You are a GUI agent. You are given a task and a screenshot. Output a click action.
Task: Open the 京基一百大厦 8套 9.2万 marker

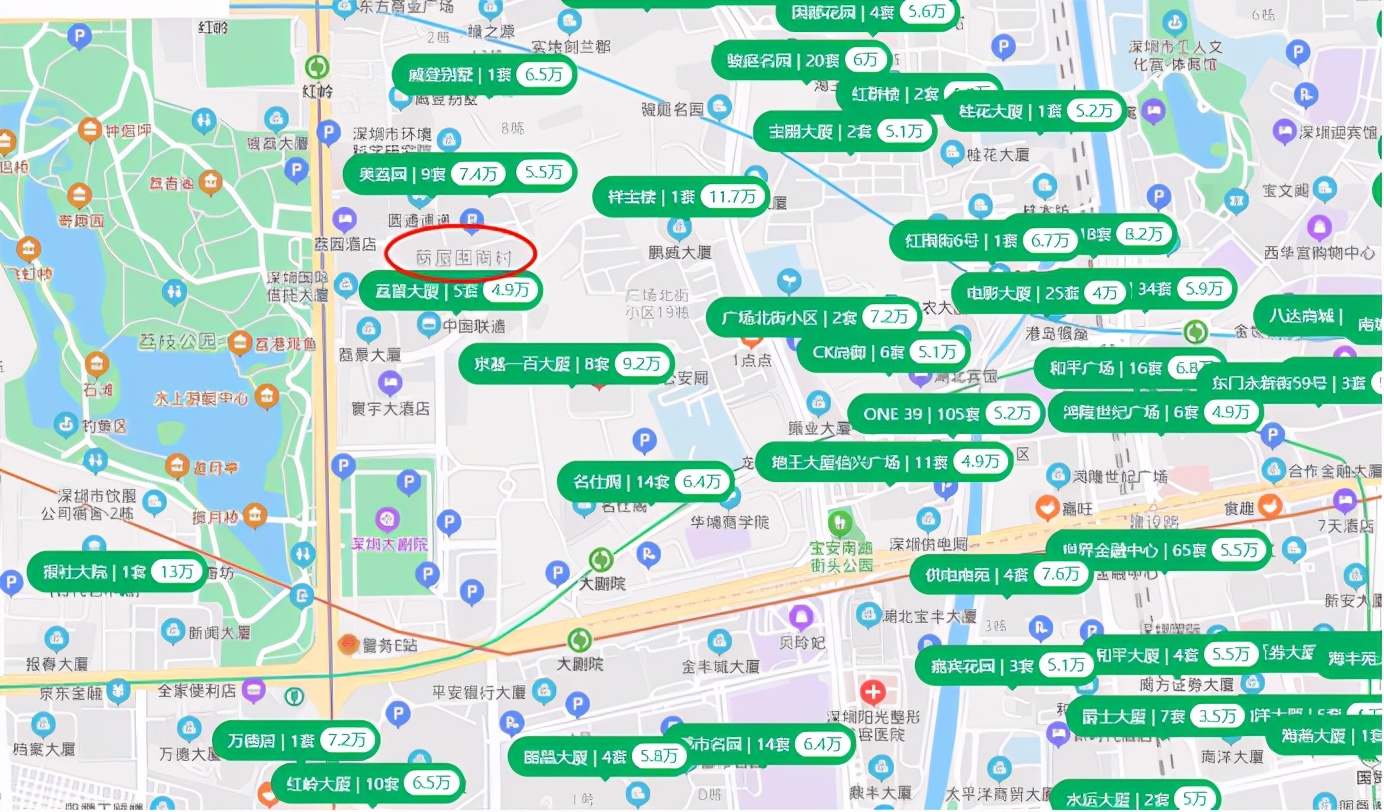[x=565, y=364]
